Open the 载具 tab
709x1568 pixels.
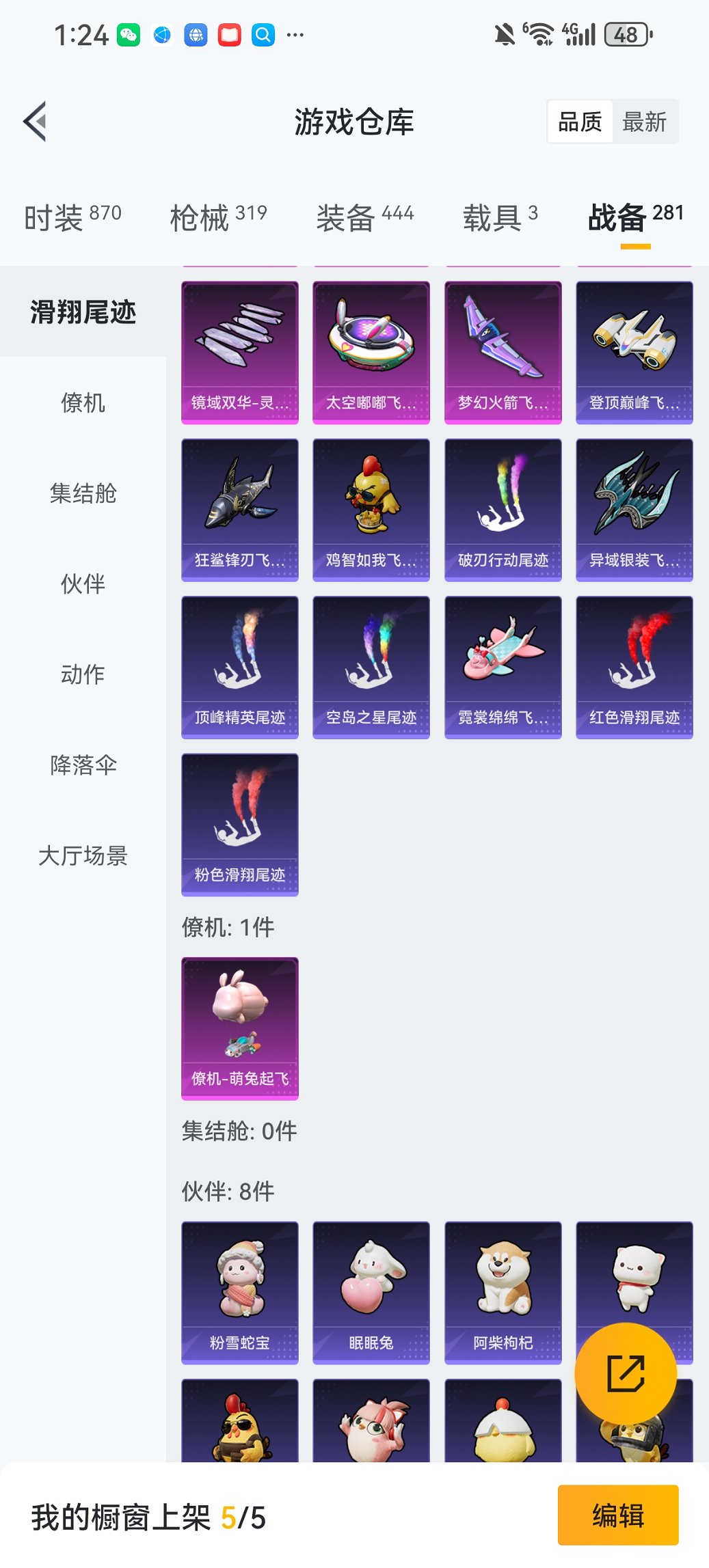[500, 217]
